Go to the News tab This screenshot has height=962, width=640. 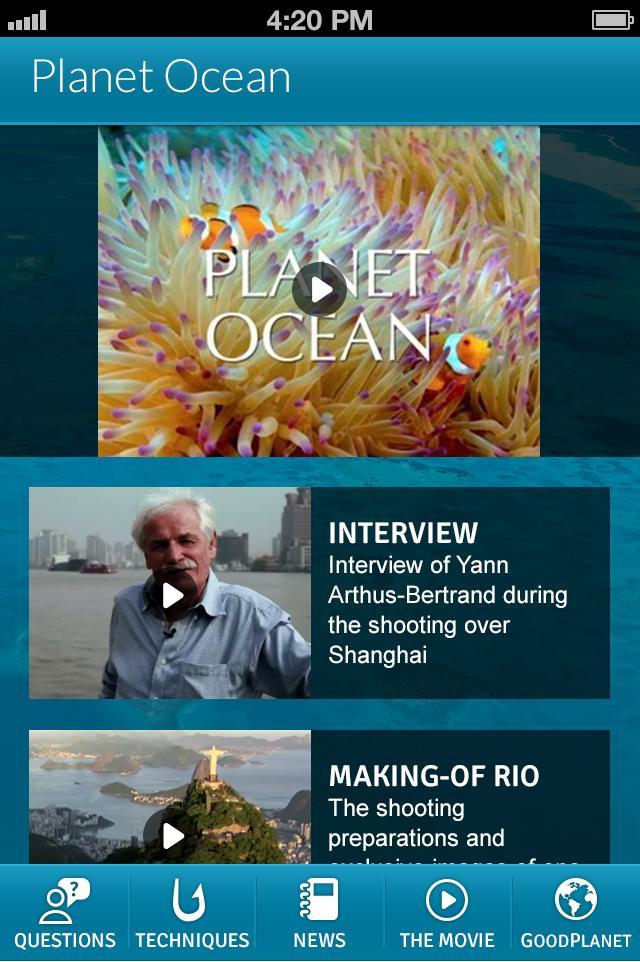tap(319, 914)
